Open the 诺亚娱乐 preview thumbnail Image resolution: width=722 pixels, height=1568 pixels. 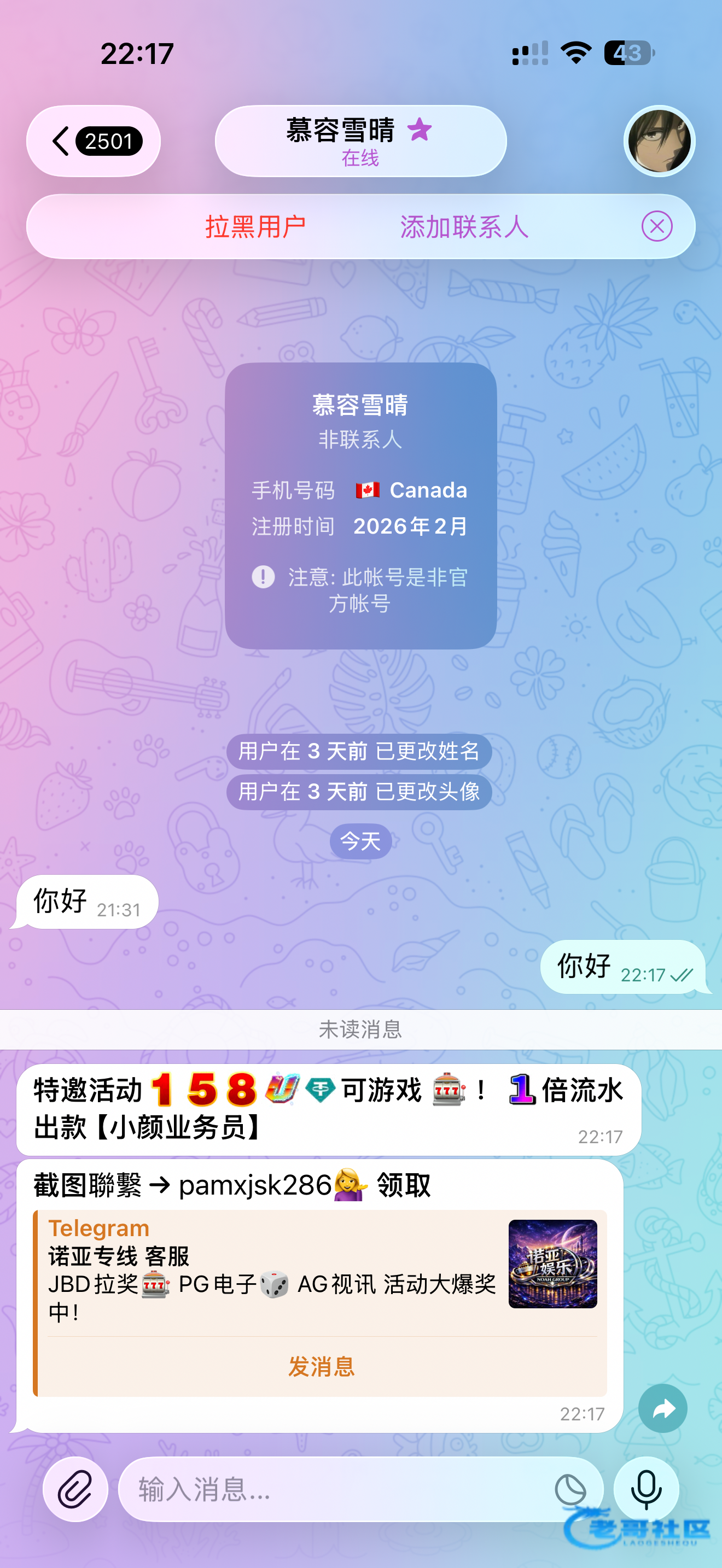(x=552, y=1263)
